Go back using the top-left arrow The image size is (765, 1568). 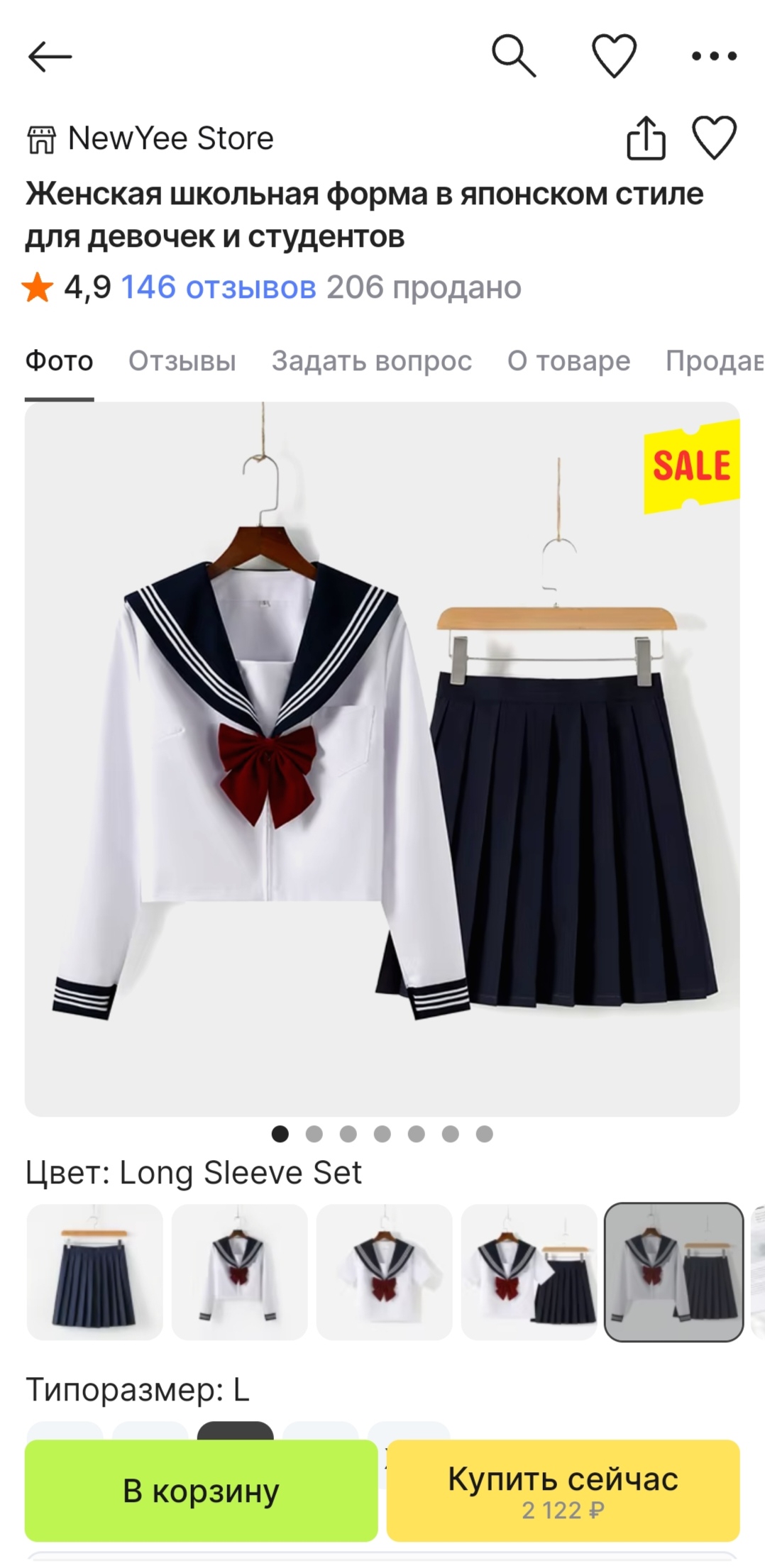pos(50,56)
